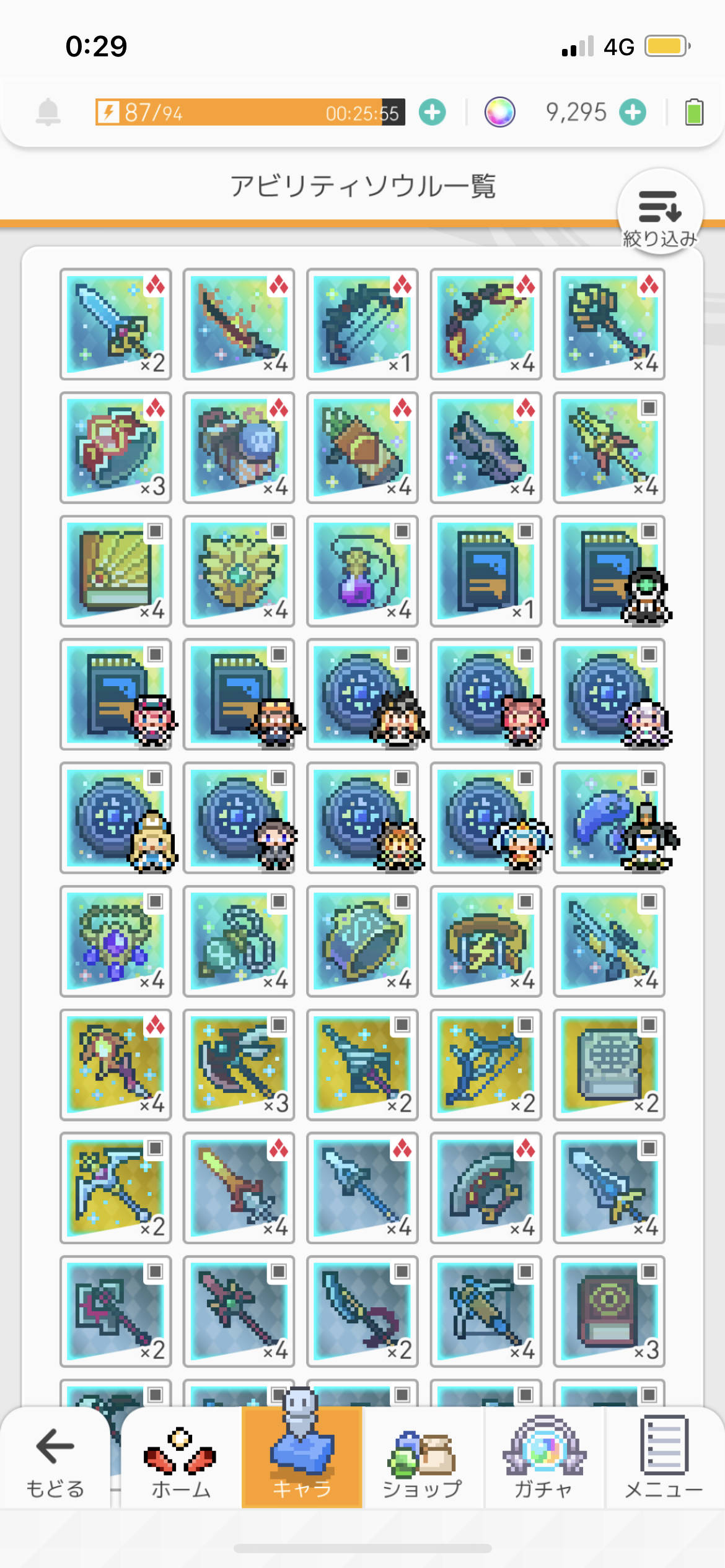
Task: Select the purple gem necklace soul ×4
Action: pos(115,941)
